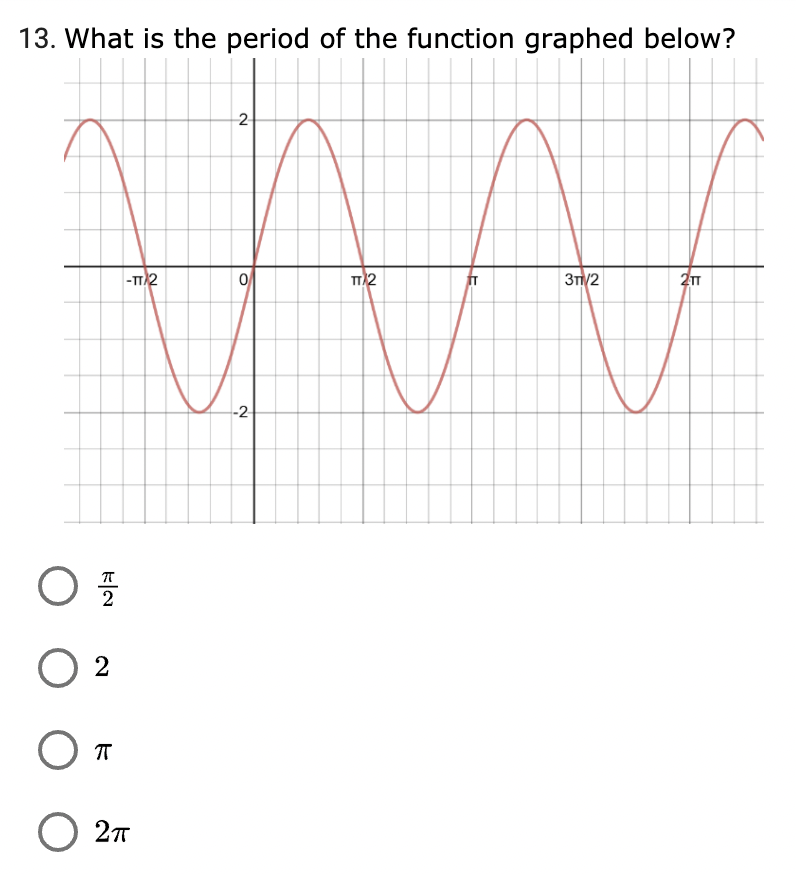Click the -π/2 axis label

pyautogui.click(x=140, y=281)
